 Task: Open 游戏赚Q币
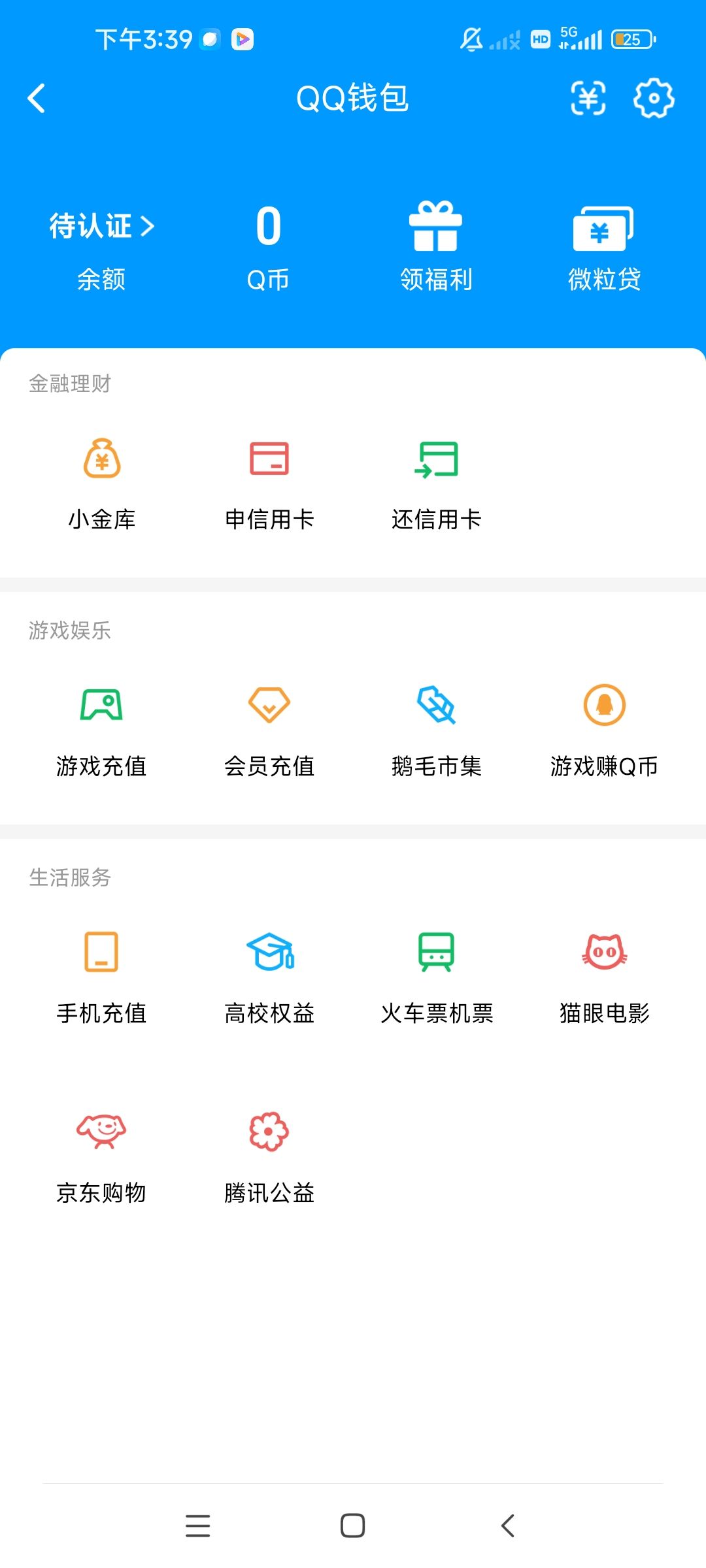604,728
